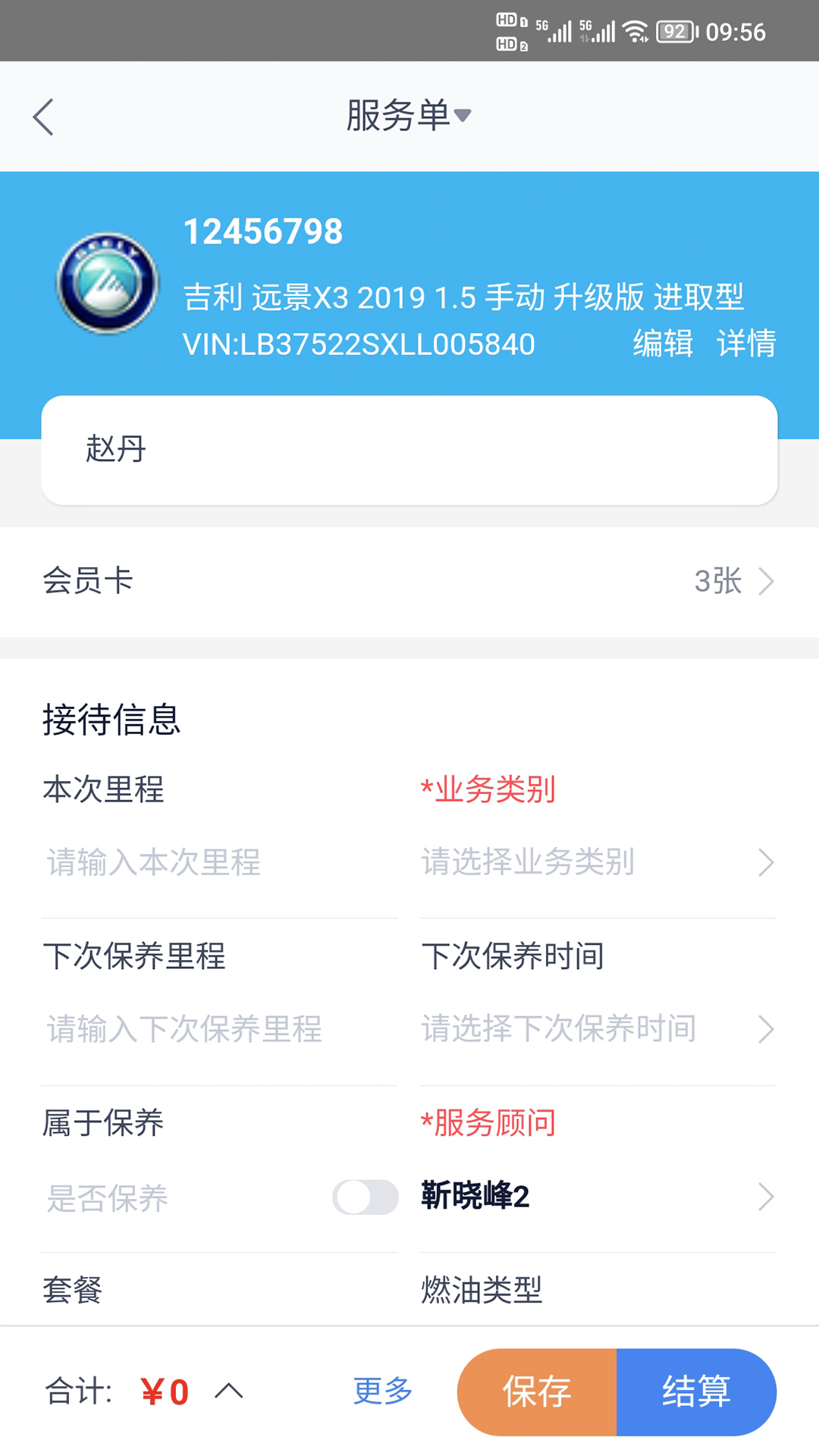Viewport: 819px width, 1456px height.
Task: Choose 下次保养时间
Action: [598, 1029]
